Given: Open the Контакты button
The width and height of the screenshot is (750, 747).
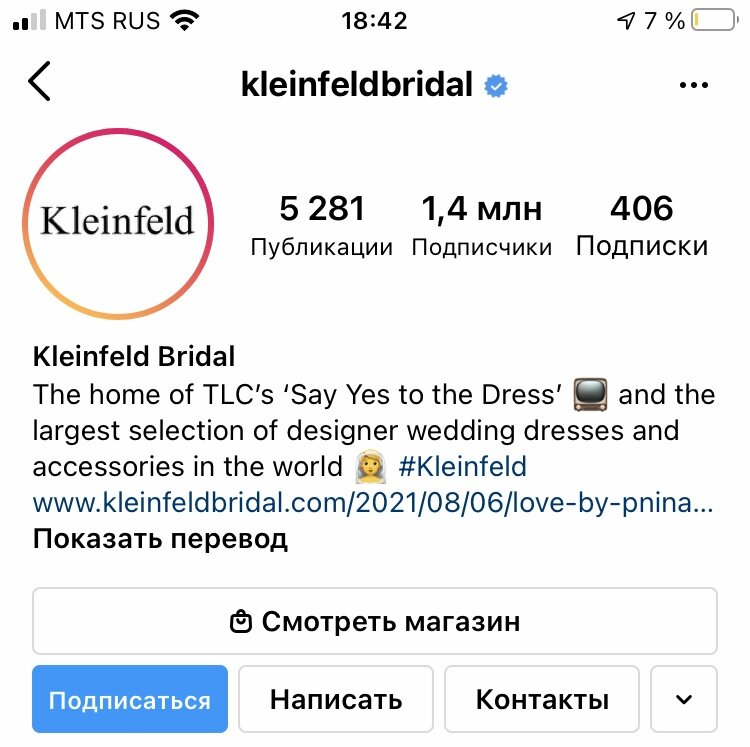Looking at the screenshot, I should (x=542, y=700).
